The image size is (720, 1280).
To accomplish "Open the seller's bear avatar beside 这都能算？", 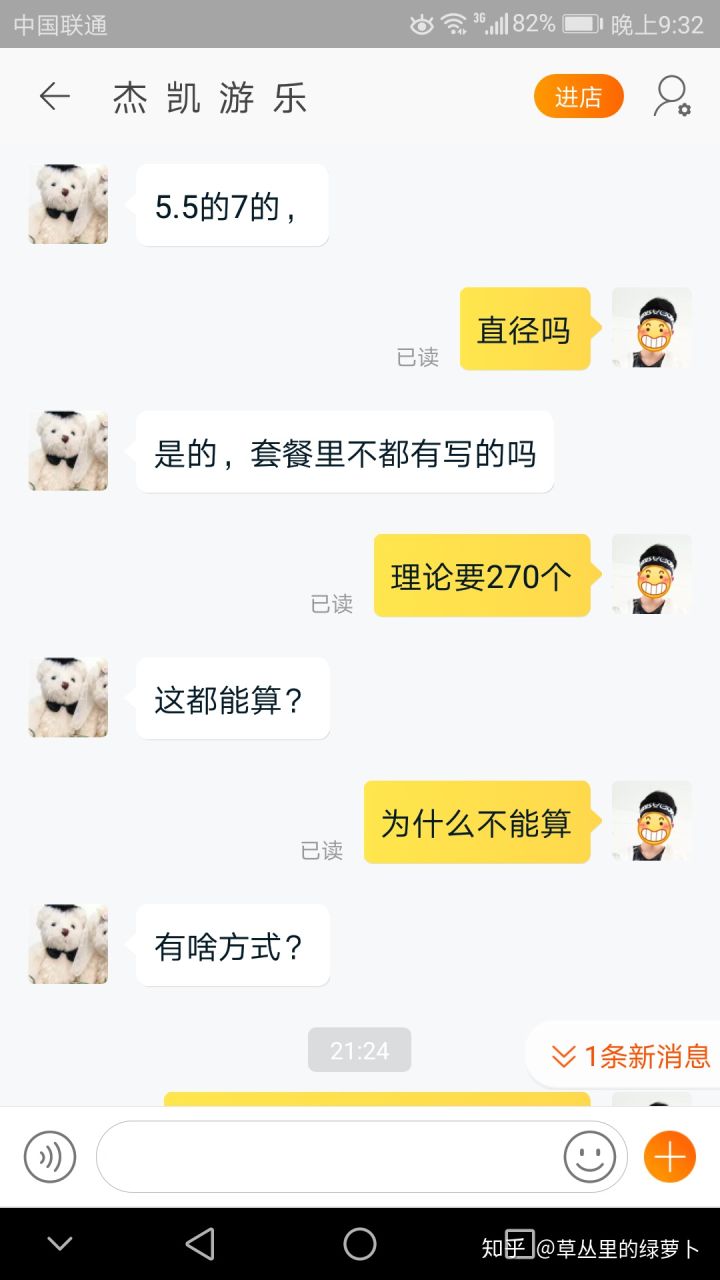I will click(68, 698).
